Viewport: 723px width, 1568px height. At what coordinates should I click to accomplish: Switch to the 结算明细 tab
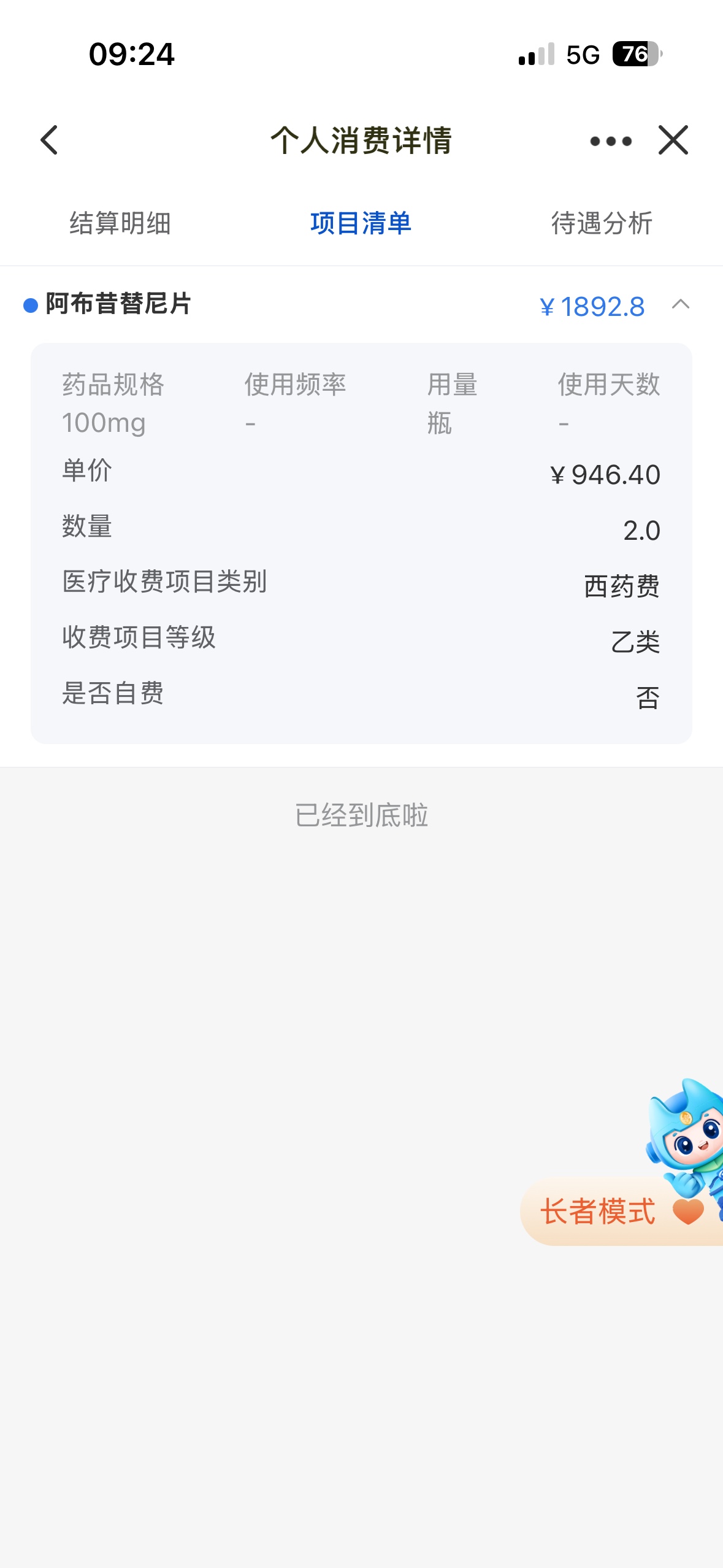point(120,223)
